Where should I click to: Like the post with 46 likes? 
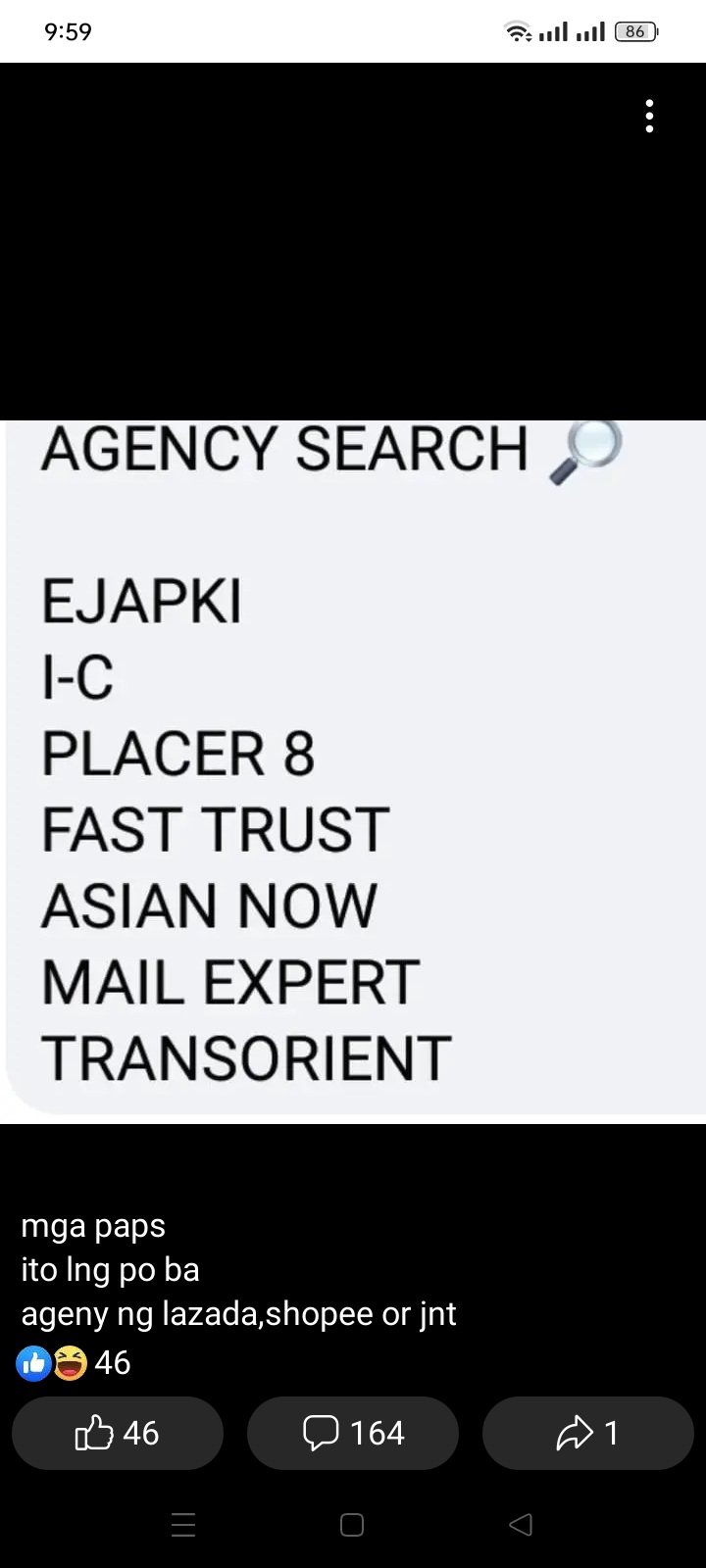[118, 1433]
